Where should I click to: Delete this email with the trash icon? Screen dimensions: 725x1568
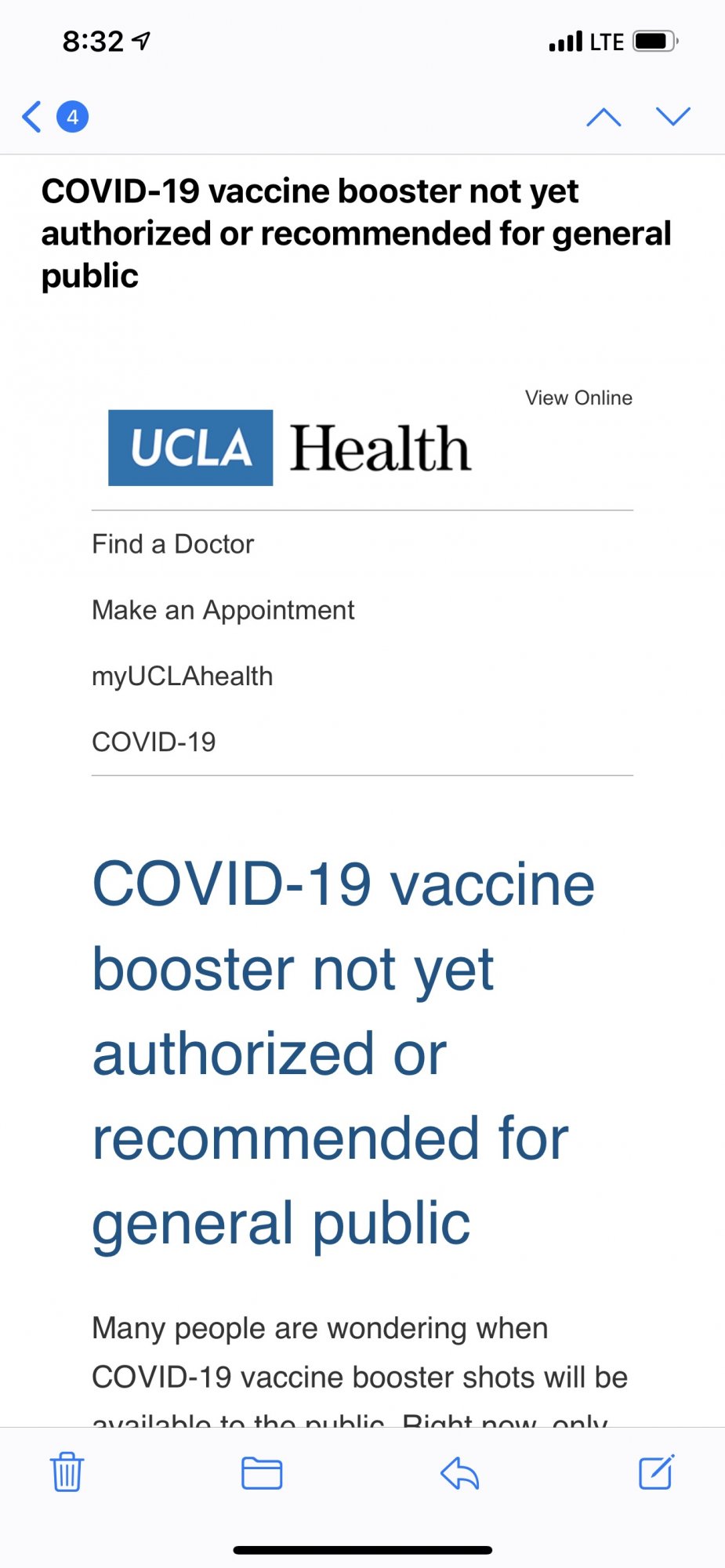(67, 1472)
